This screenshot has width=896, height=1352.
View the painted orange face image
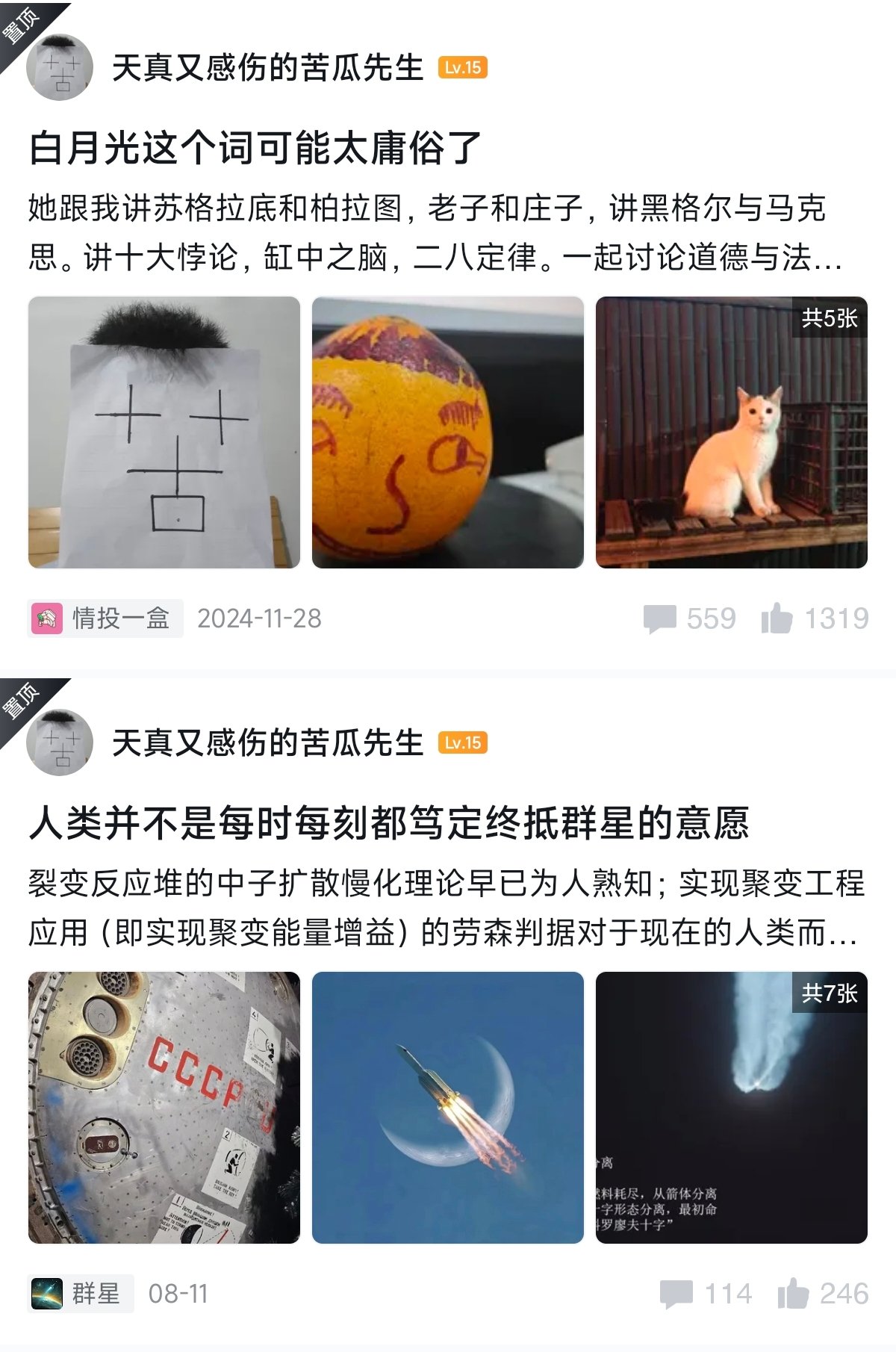448,432
